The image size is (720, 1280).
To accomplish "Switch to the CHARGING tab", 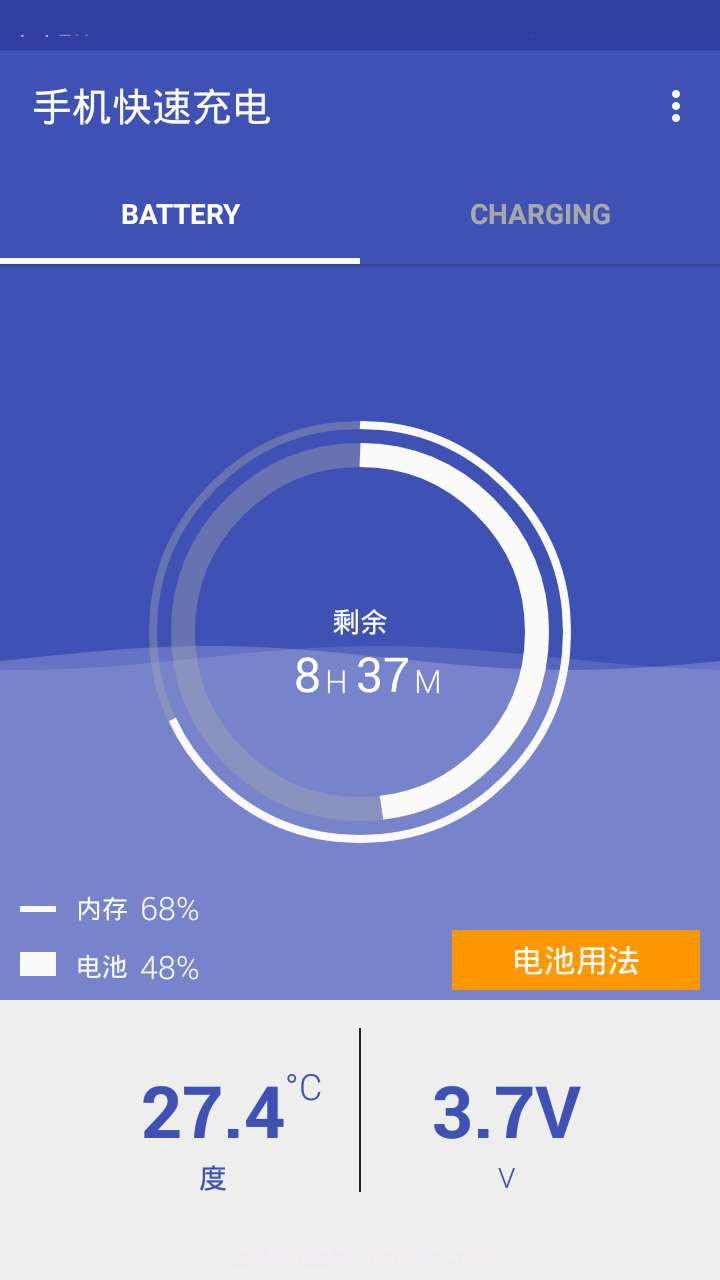I will pos(541,214).
